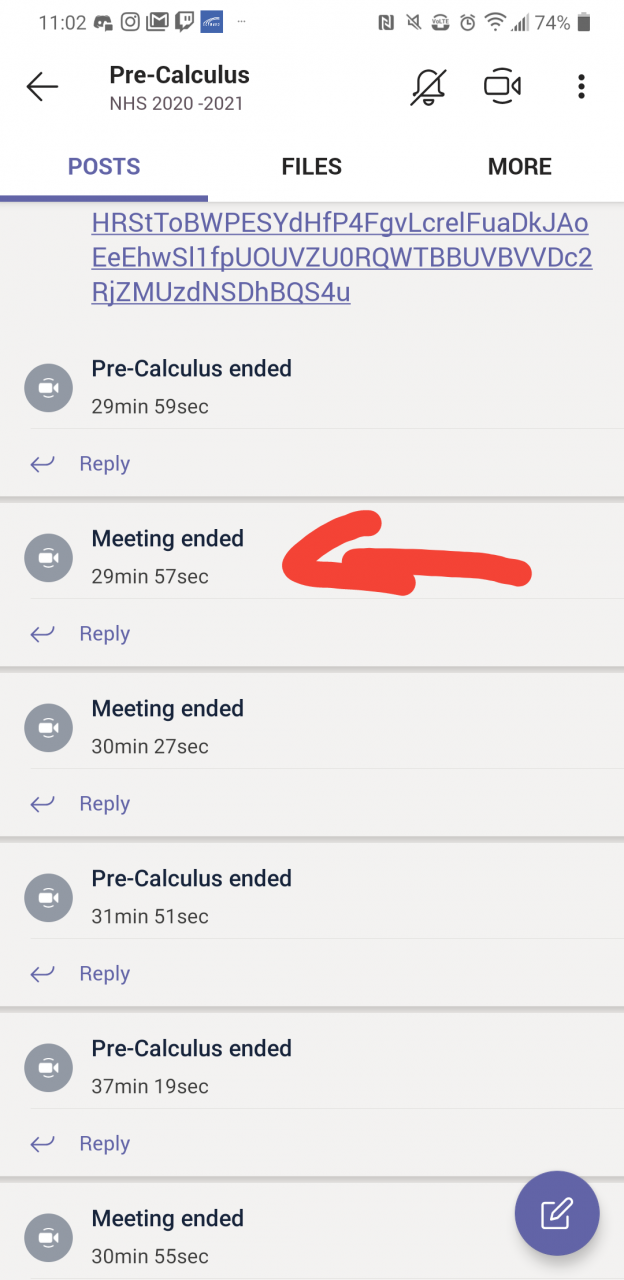Switch to the Files tab
Viewport: 624px width, 1280px height.
(312, 167)
